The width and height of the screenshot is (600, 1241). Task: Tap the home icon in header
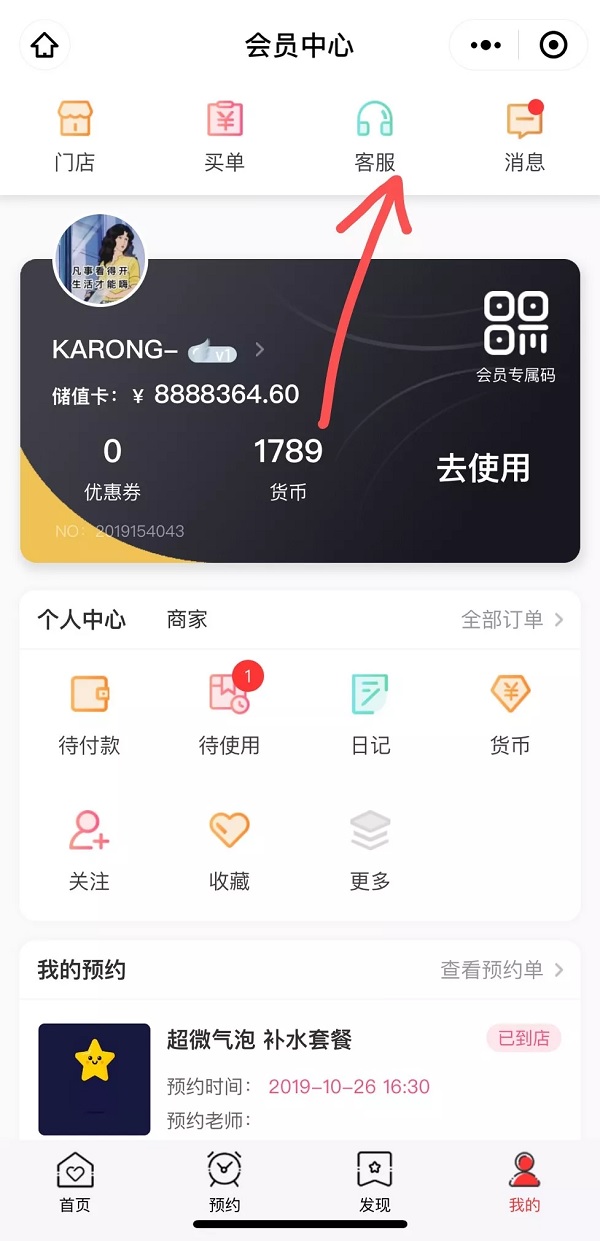(45, 46)
